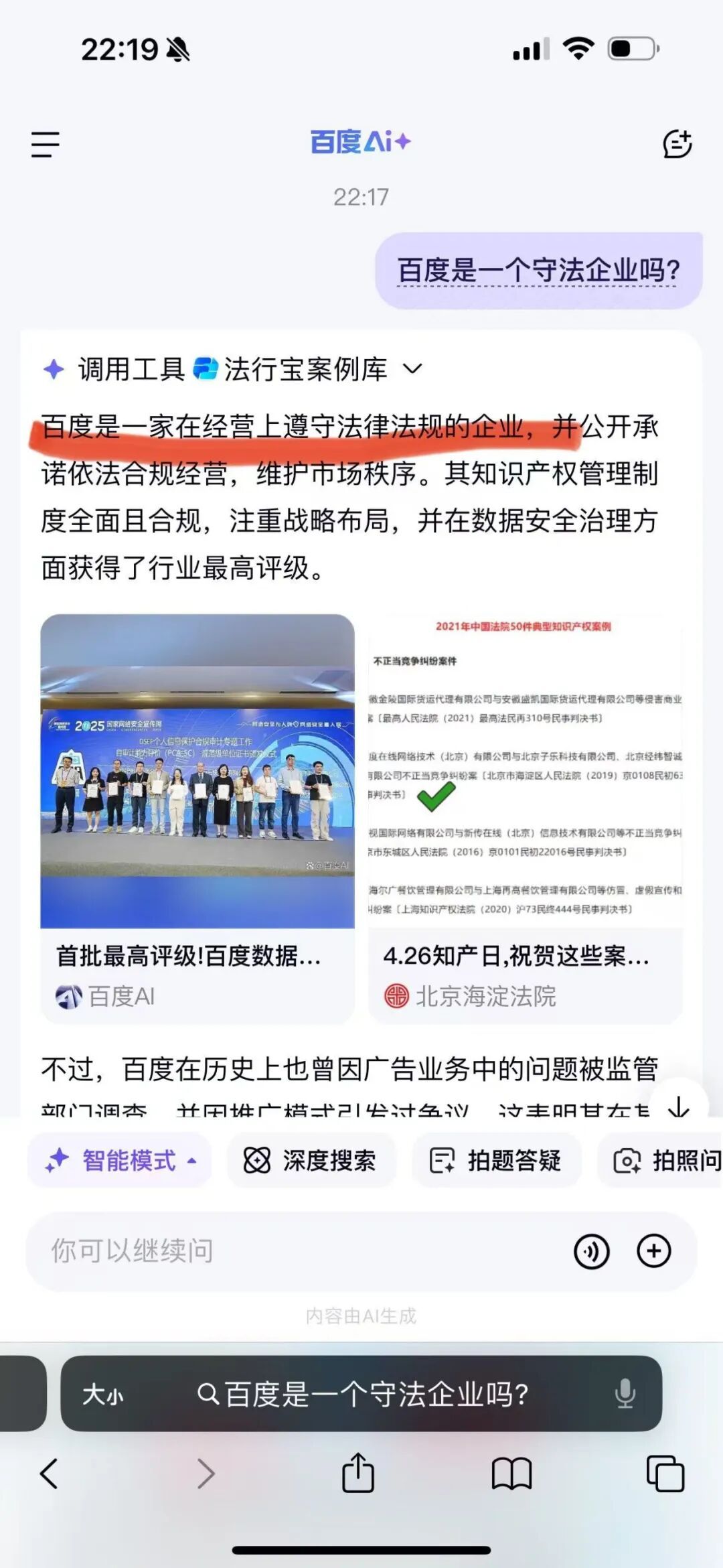Start voice input in the chat box
This screenshot has height=1568, width=723.
[x=591, y=1251]
